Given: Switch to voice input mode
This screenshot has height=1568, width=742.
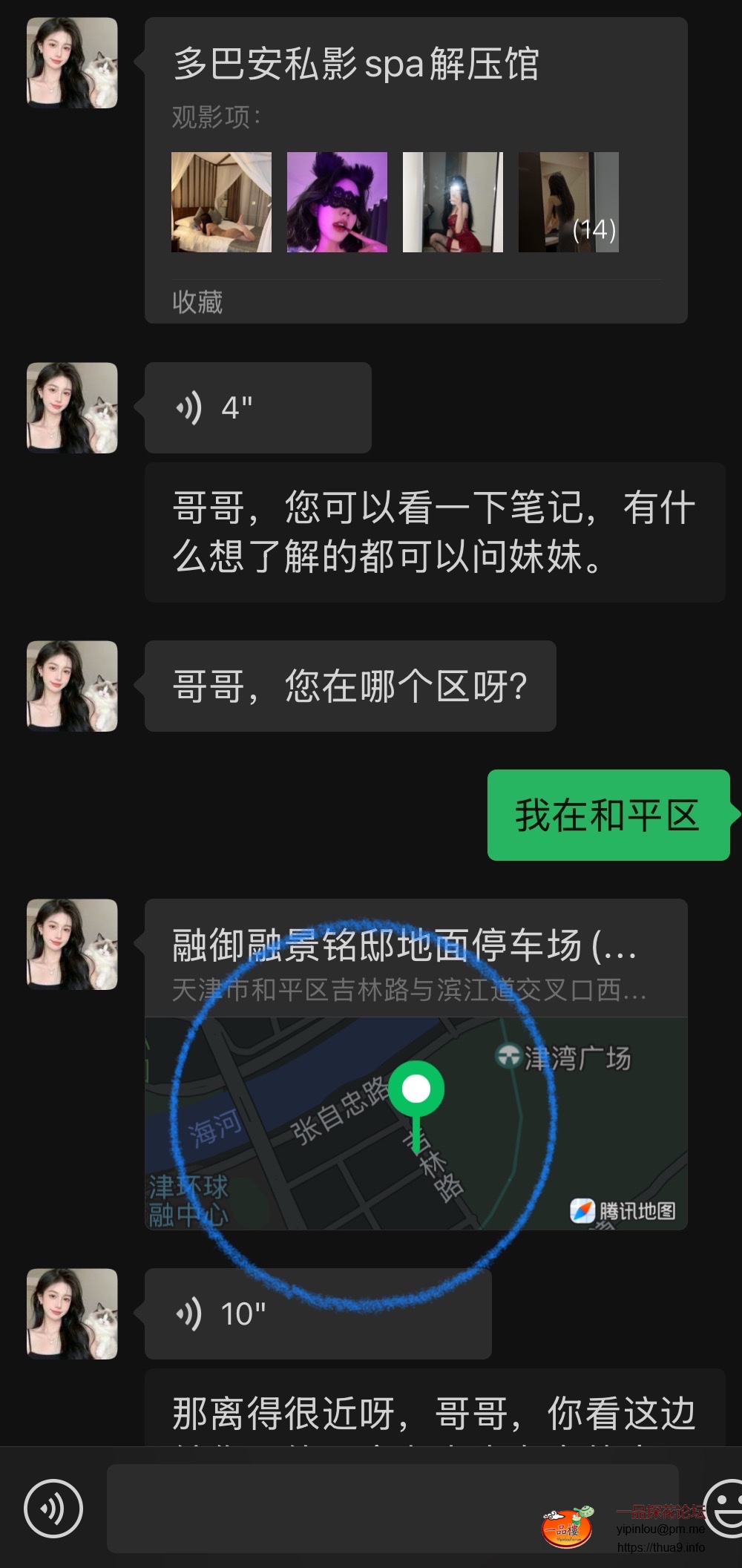Looking at the screenshot, I should pos(53,1508).
